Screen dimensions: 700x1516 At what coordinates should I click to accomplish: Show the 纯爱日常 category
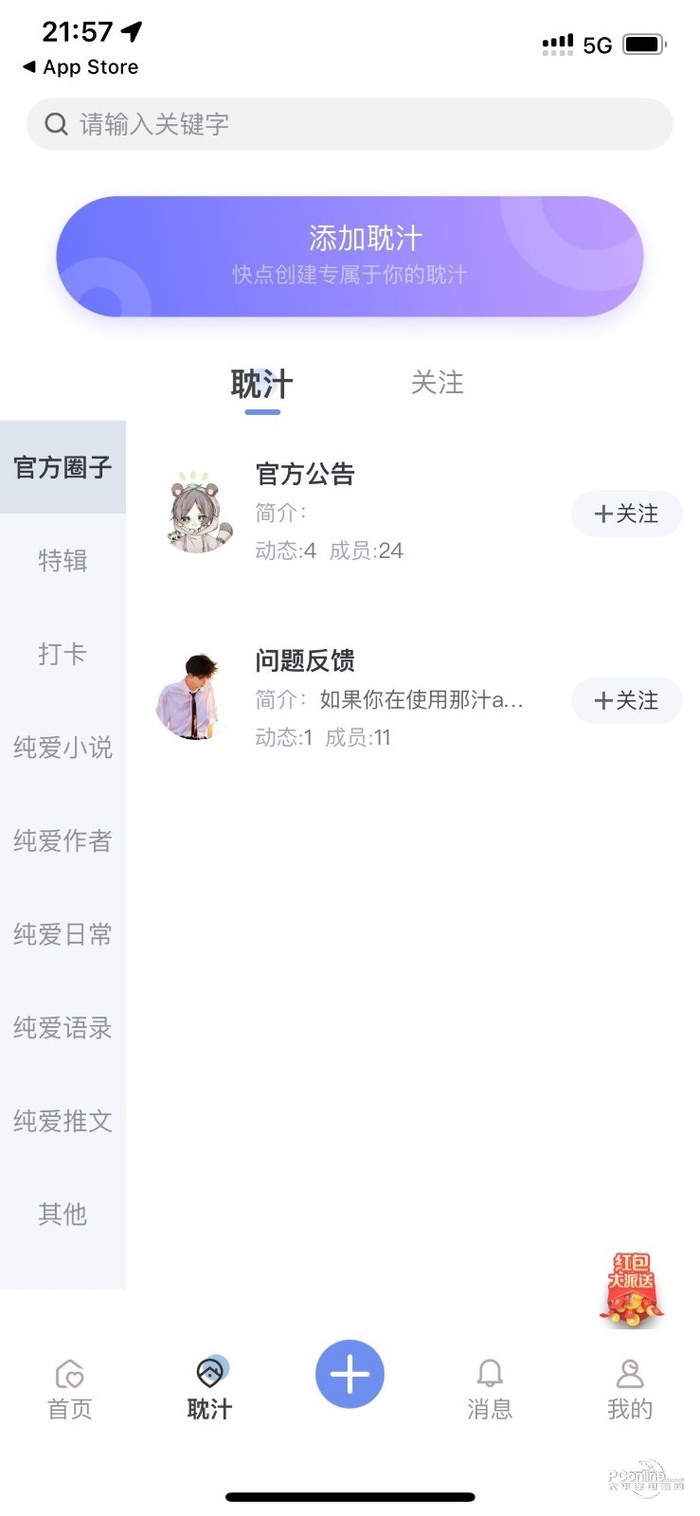[x=63, y=935]
